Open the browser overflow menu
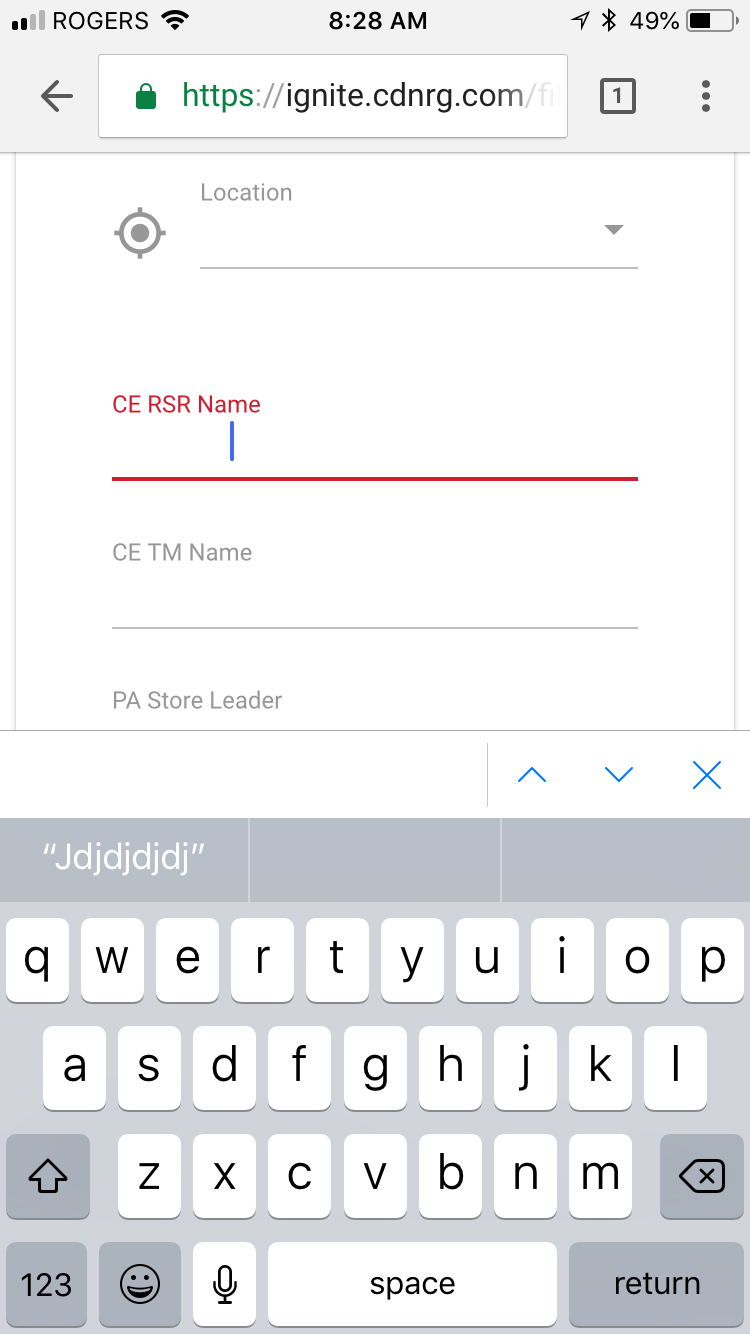750x1334 pixels. point(706,96)
